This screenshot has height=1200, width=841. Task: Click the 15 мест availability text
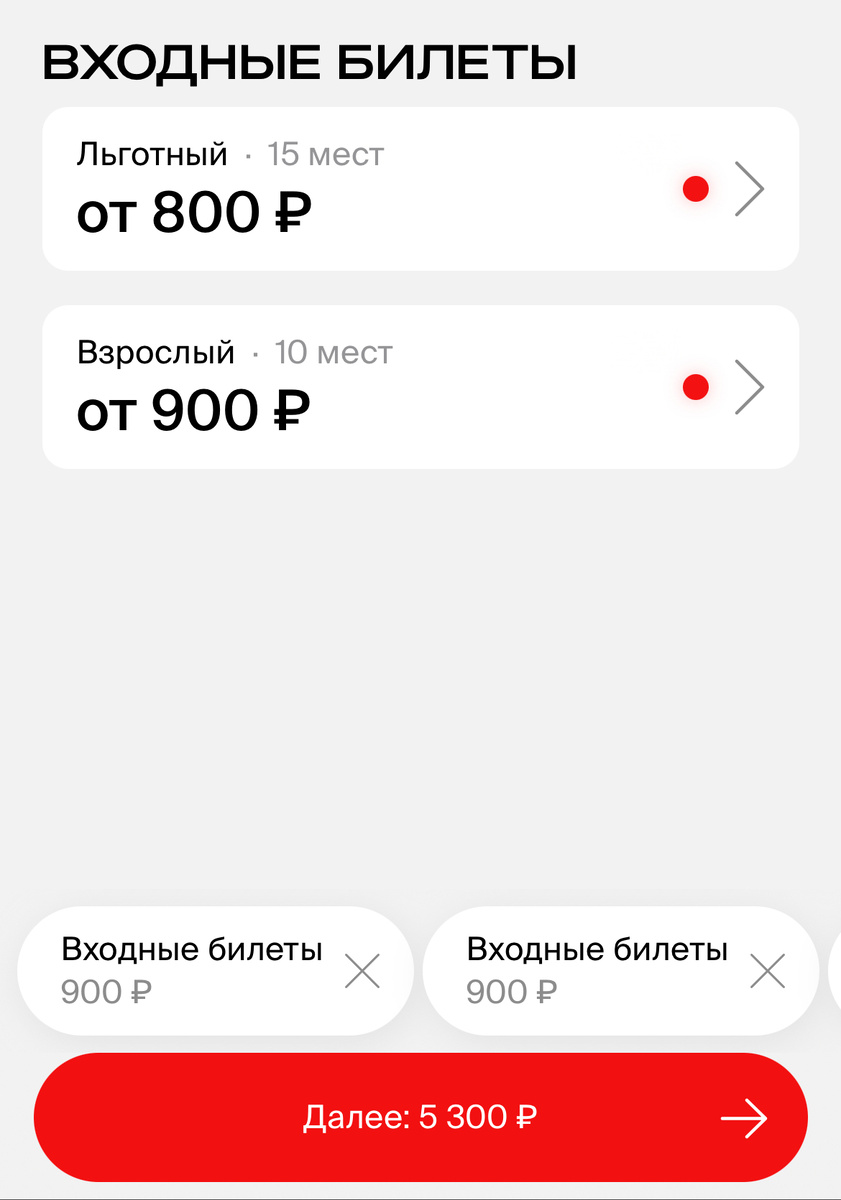324,154
